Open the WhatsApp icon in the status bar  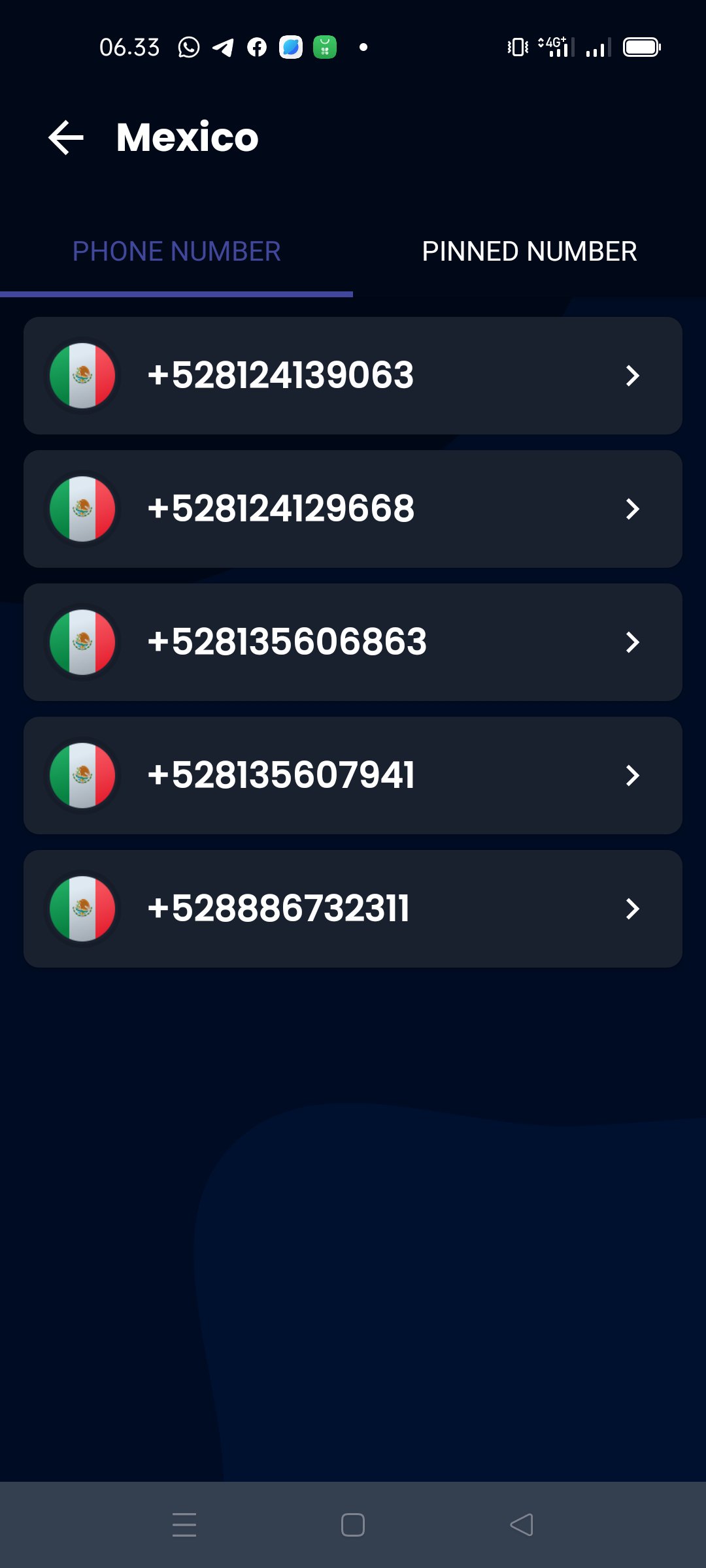pos(188,46)
